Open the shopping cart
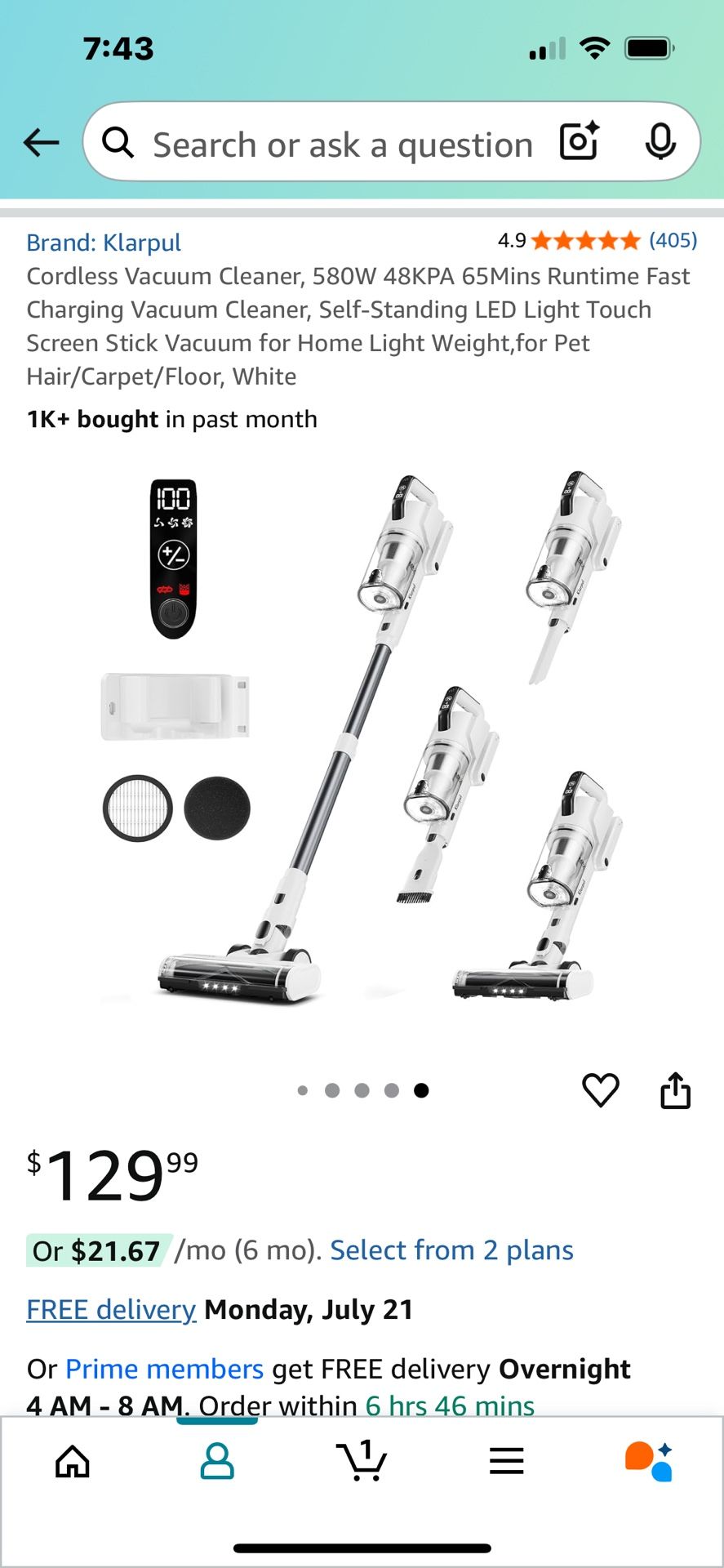 click(362, 1460)
